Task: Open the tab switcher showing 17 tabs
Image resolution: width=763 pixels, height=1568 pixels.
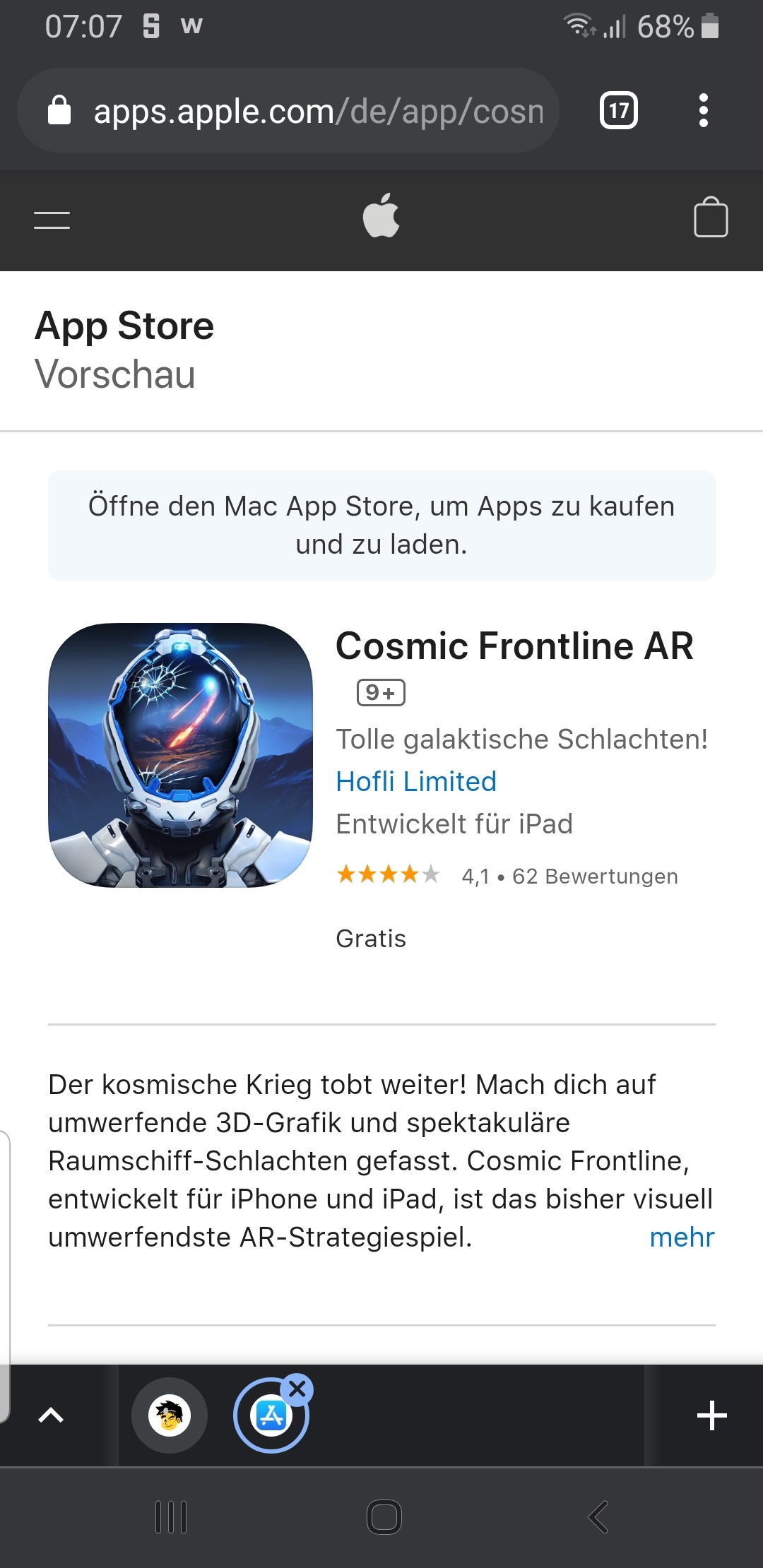Action: pyautogui.click(x=619, y=111)
